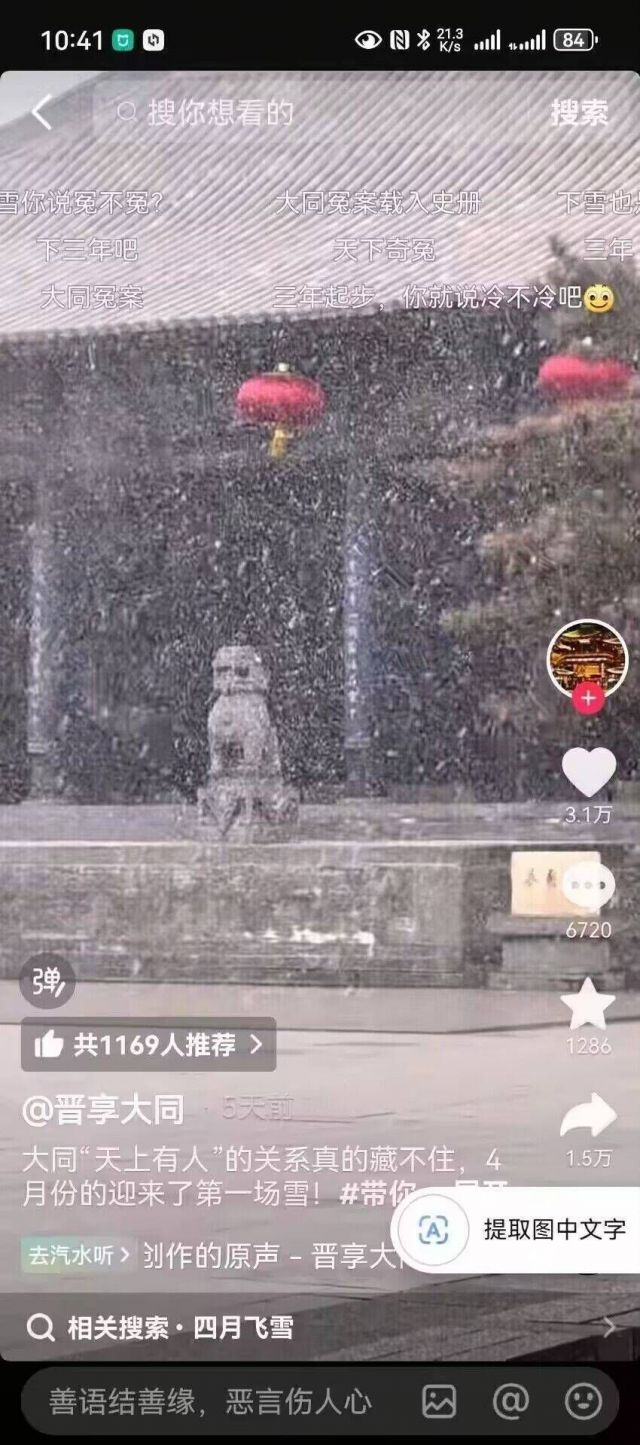Viewport: 640px width, 1445px height.
Task: Open the emoji picker
Action: point(583,1401)
